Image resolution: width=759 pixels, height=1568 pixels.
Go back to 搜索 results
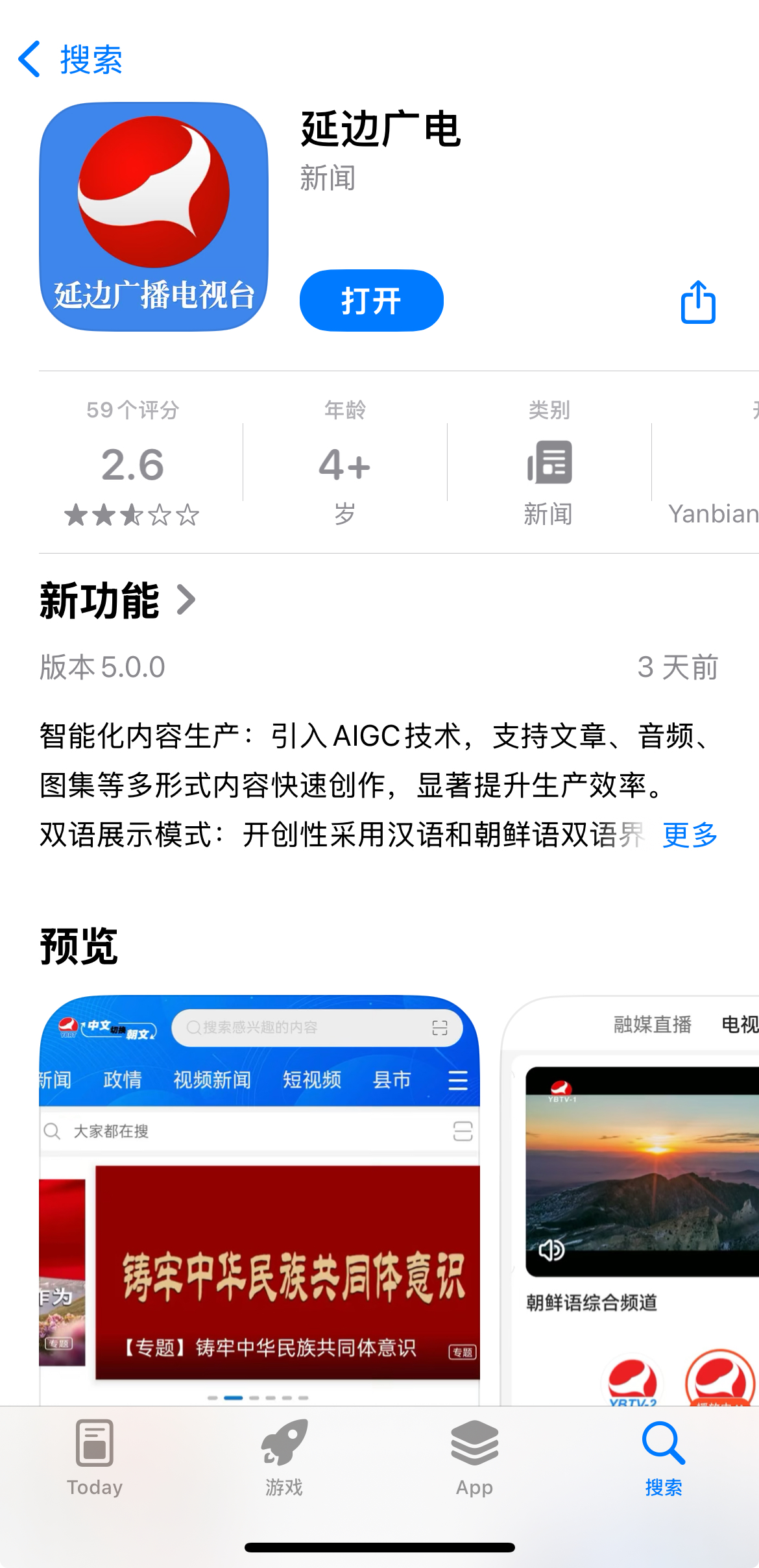pyautogui.click(x=70, y=60)
